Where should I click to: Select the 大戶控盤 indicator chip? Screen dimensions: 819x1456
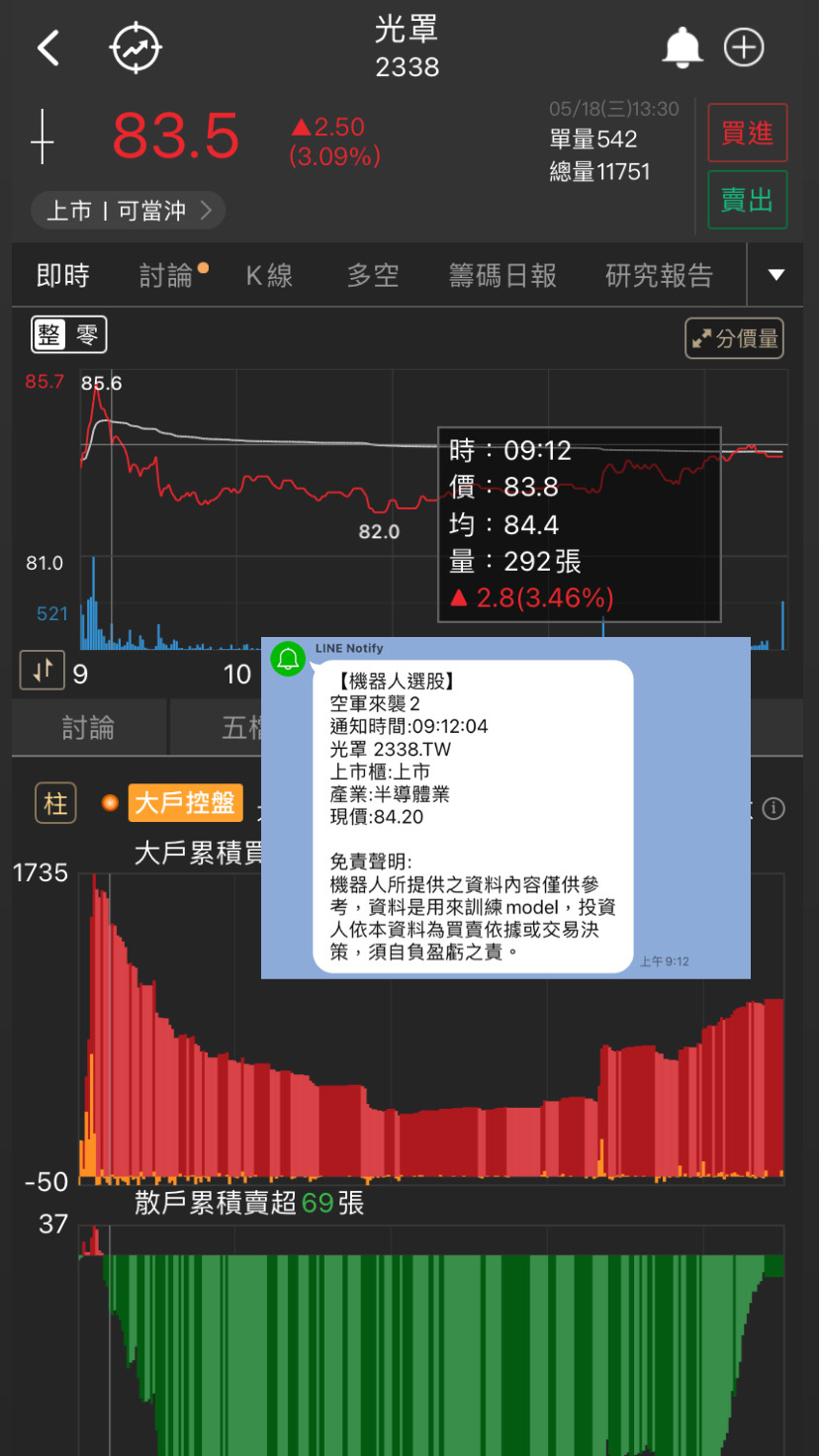pyautogui.click(x=185, y=803)
